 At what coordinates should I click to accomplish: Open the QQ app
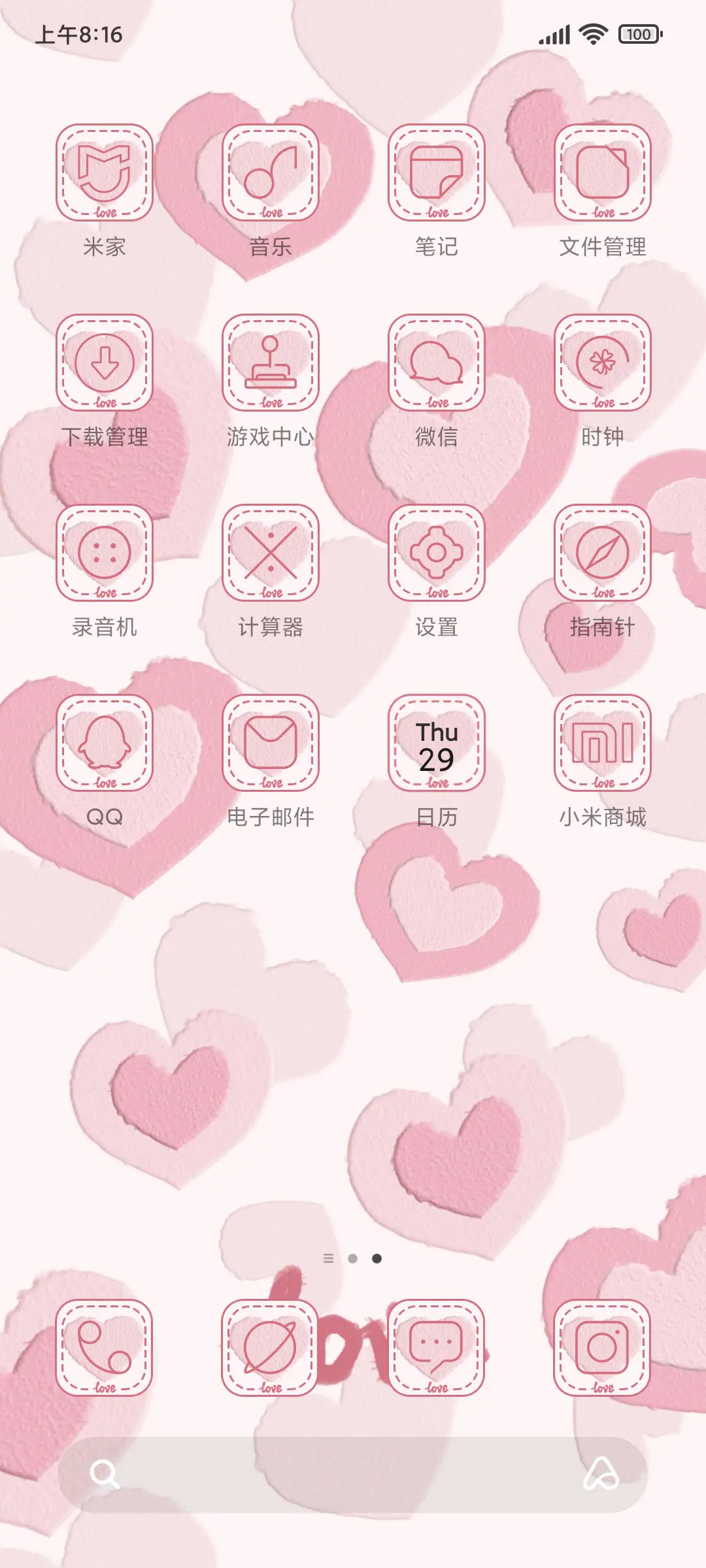click(x=105, y=743)
